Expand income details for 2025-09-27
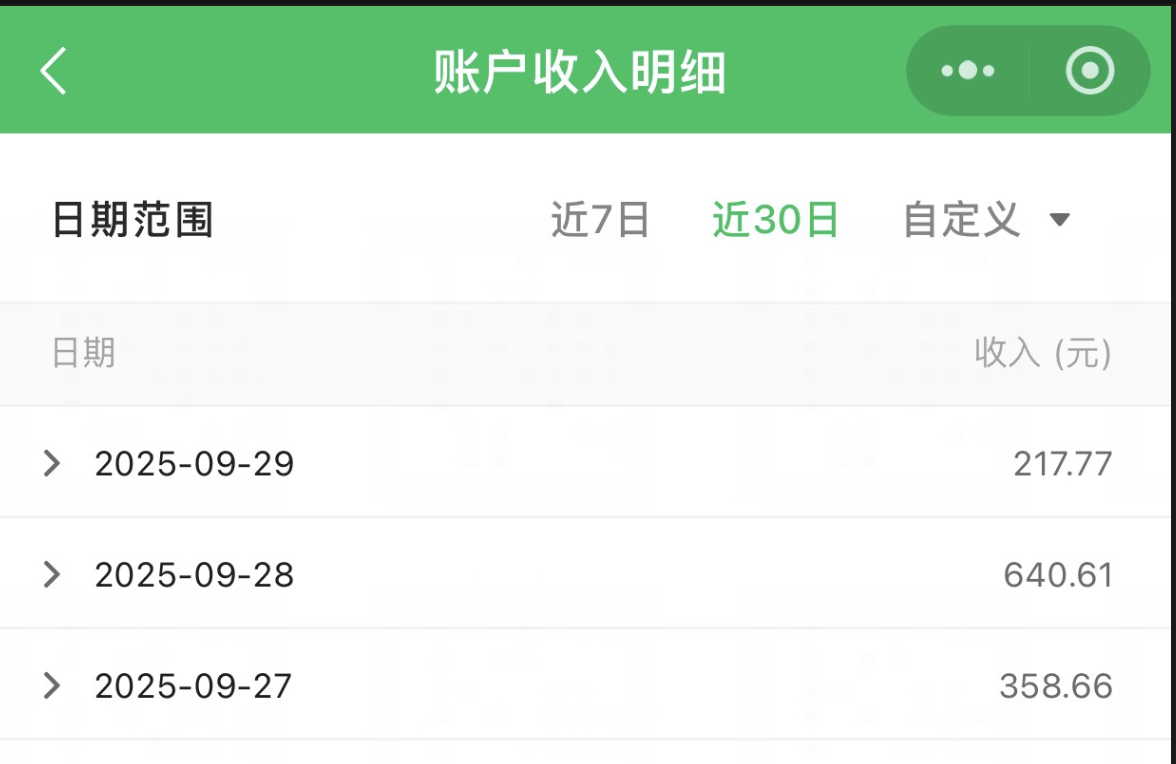 point(52,686)
